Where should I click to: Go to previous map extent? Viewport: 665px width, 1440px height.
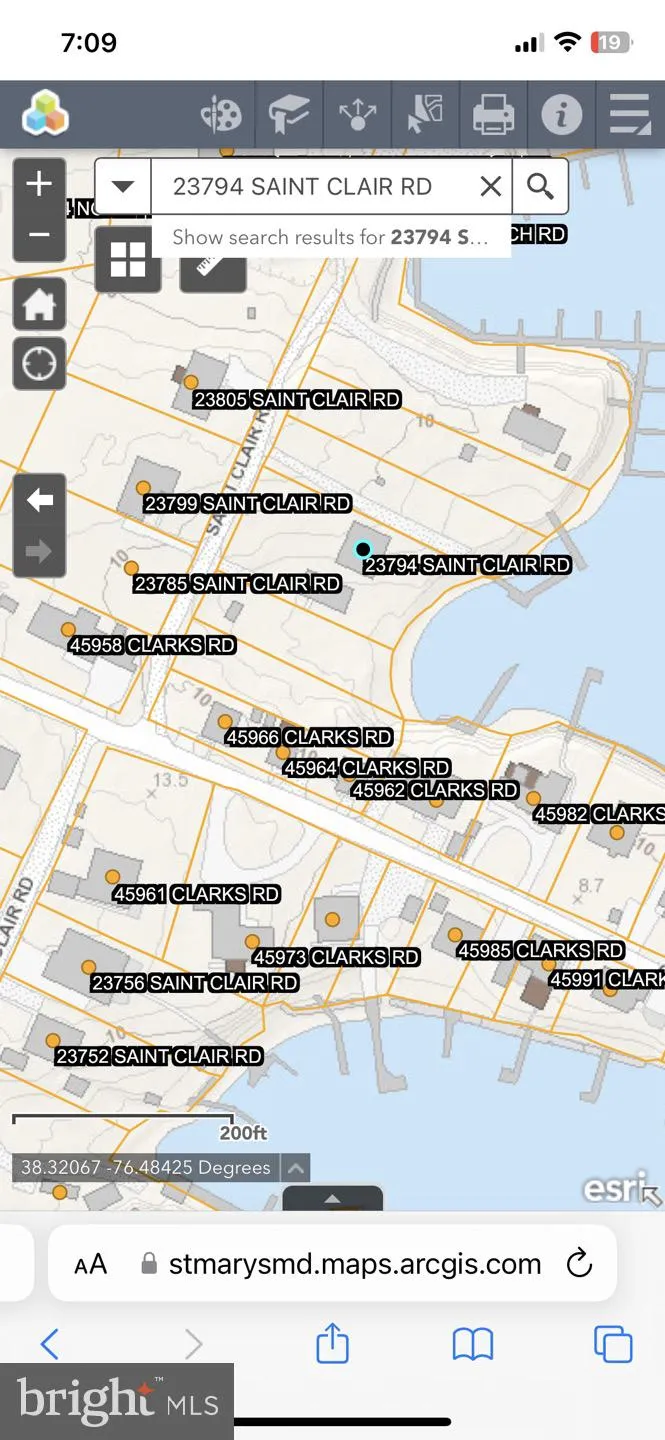point(39,500)
